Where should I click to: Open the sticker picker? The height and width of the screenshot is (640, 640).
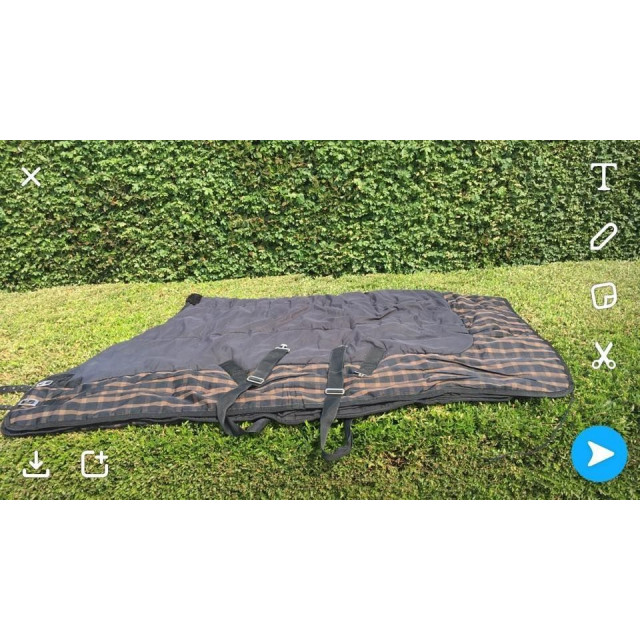tap(603, 296)
